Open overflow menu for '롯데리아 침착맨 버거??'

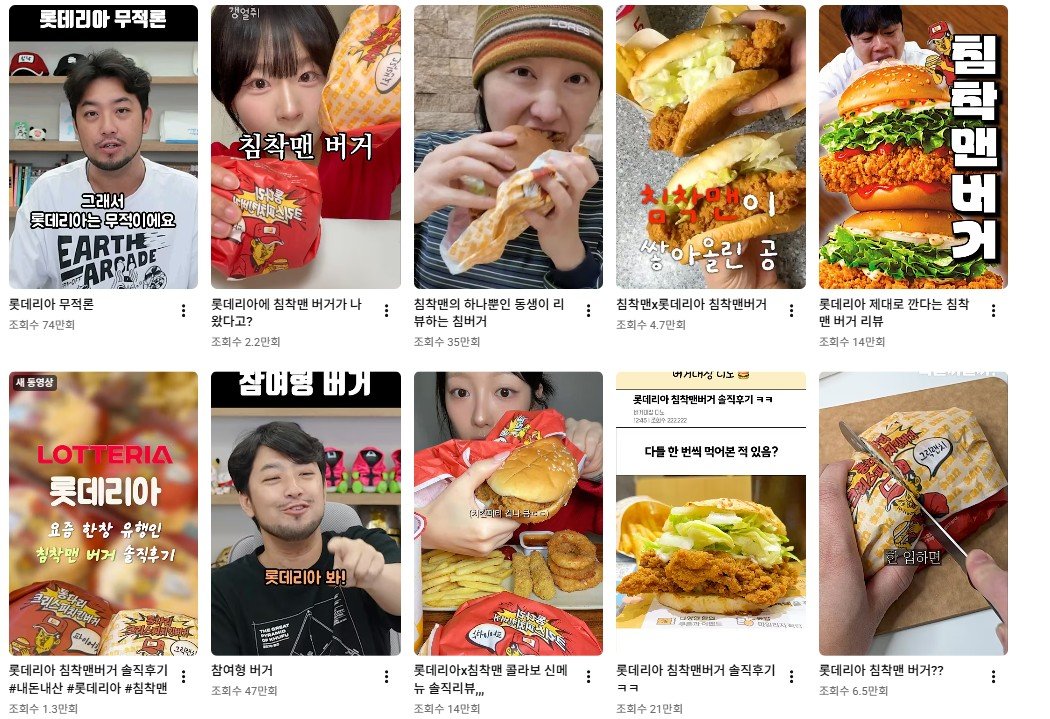pyautogui.click(x=993, y=678)
